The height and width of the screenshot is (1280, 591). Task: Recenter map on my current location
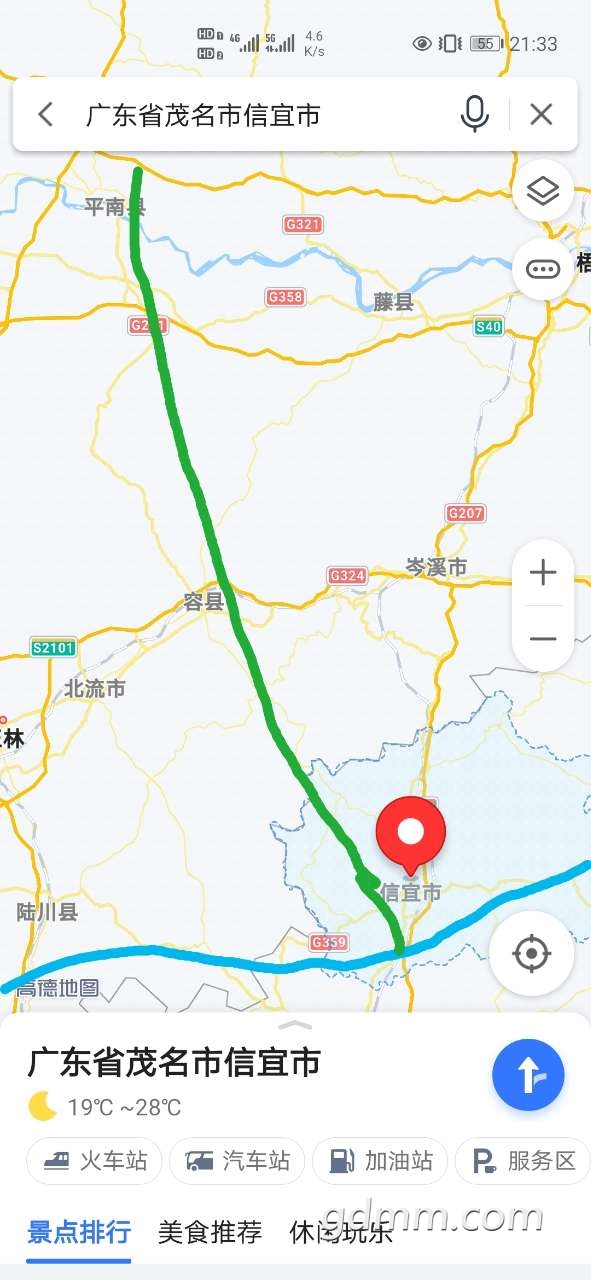coord(531,953)
